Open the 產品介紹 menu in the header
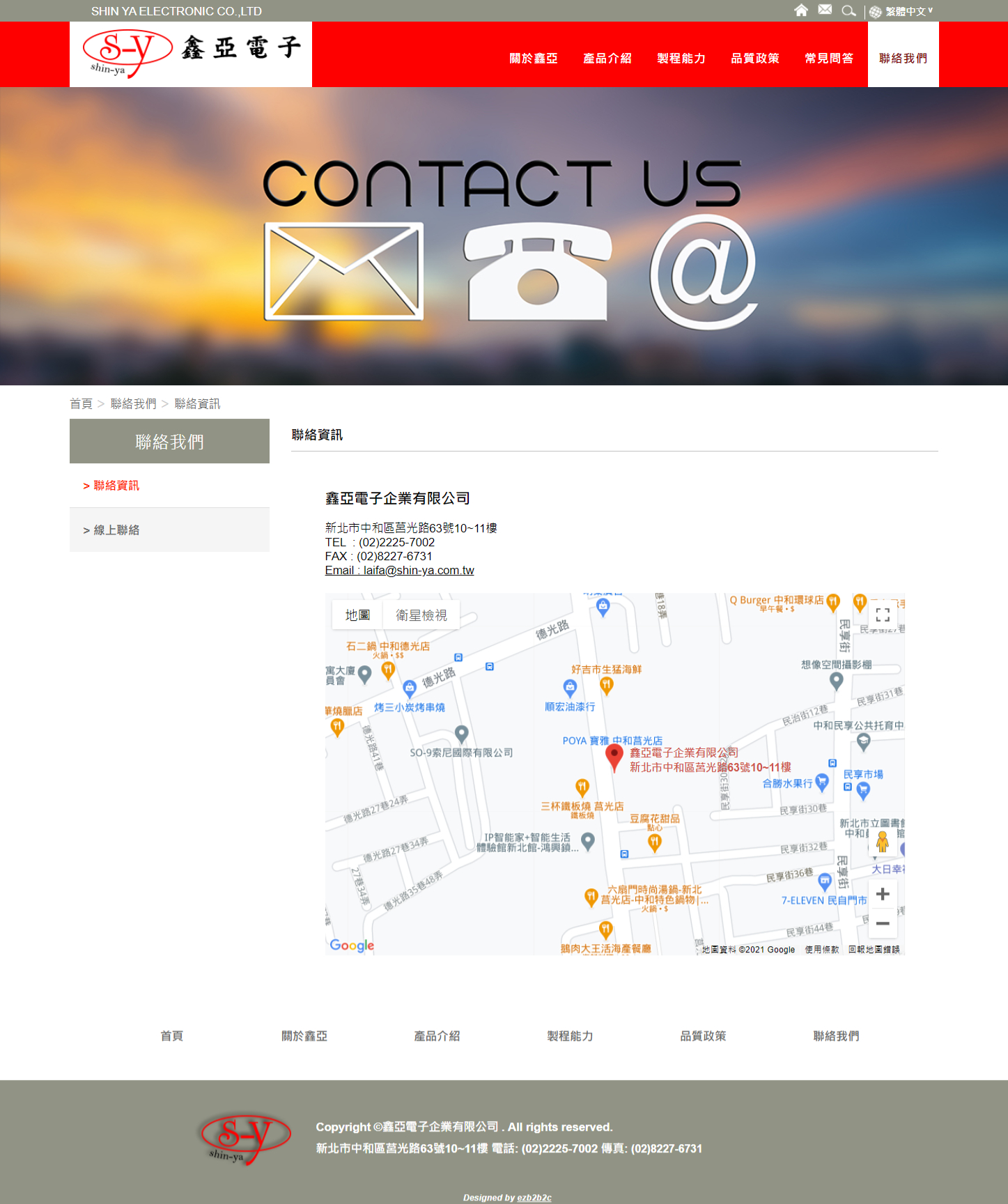This screenshot has height=1204, width=1008. pos(607,59)
